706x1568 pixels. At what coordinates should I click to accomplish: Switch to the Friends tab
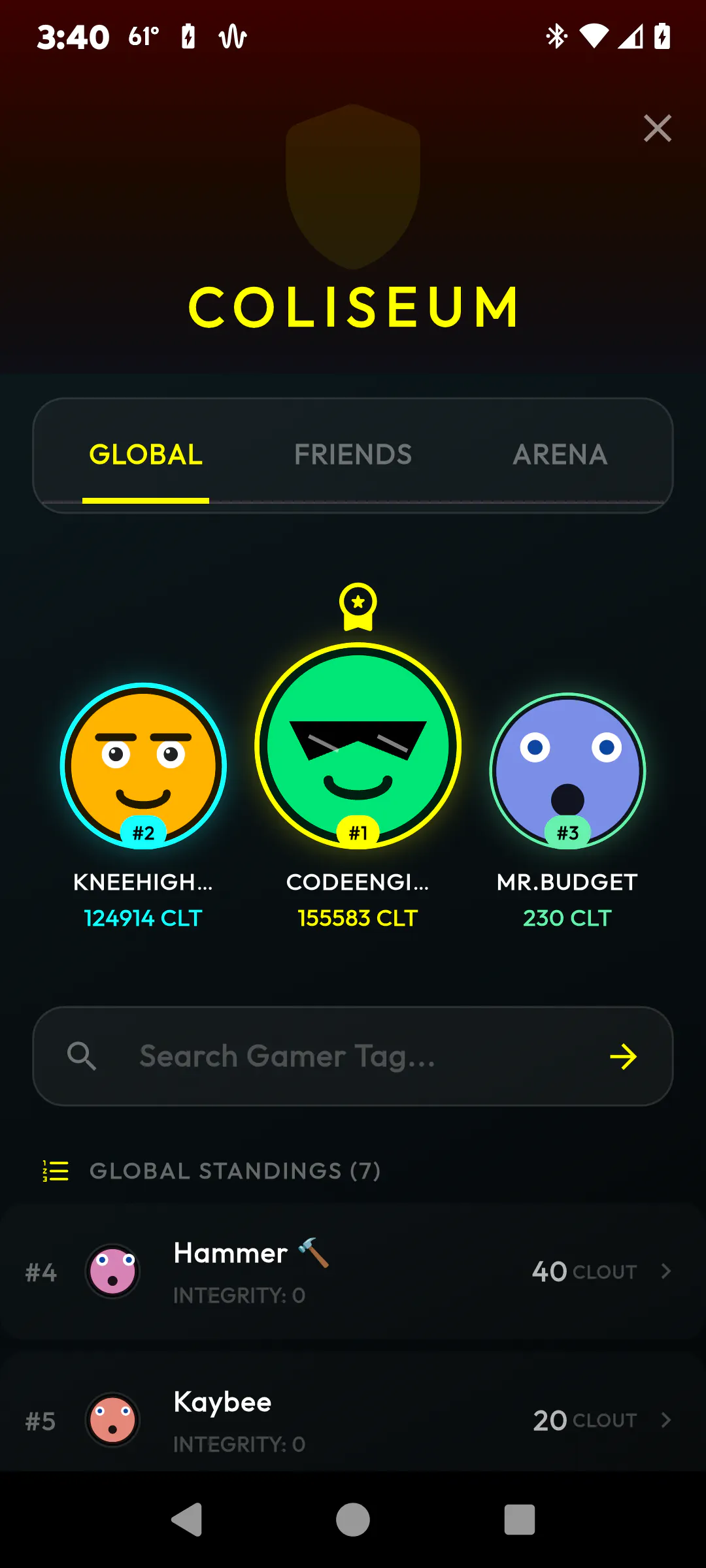pos(353,455)
